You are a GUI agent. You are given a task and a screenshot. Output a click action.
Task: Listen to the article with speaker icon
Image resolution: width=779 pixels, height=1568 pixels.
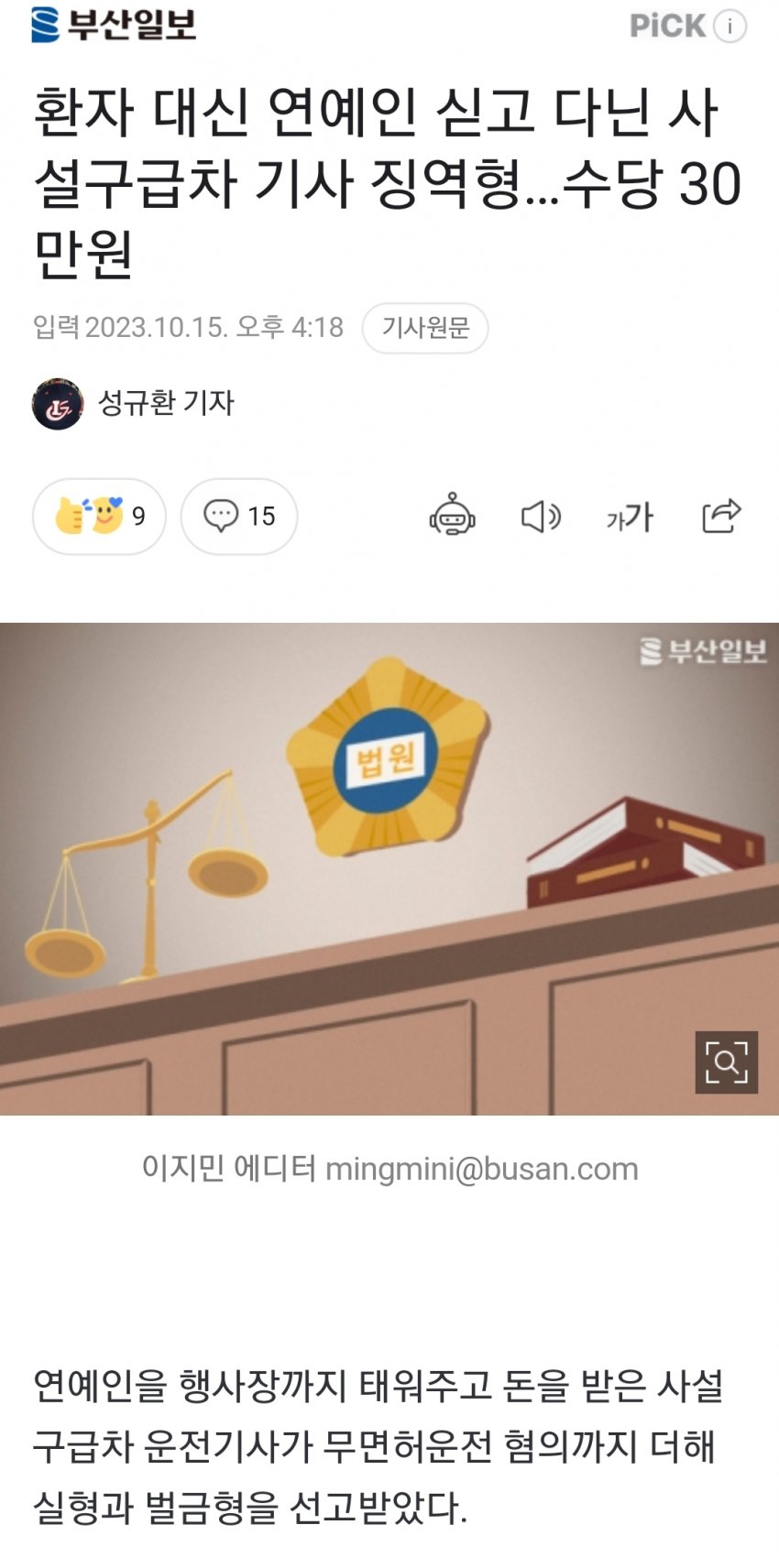pyautogui.click(x=541, y=517)
